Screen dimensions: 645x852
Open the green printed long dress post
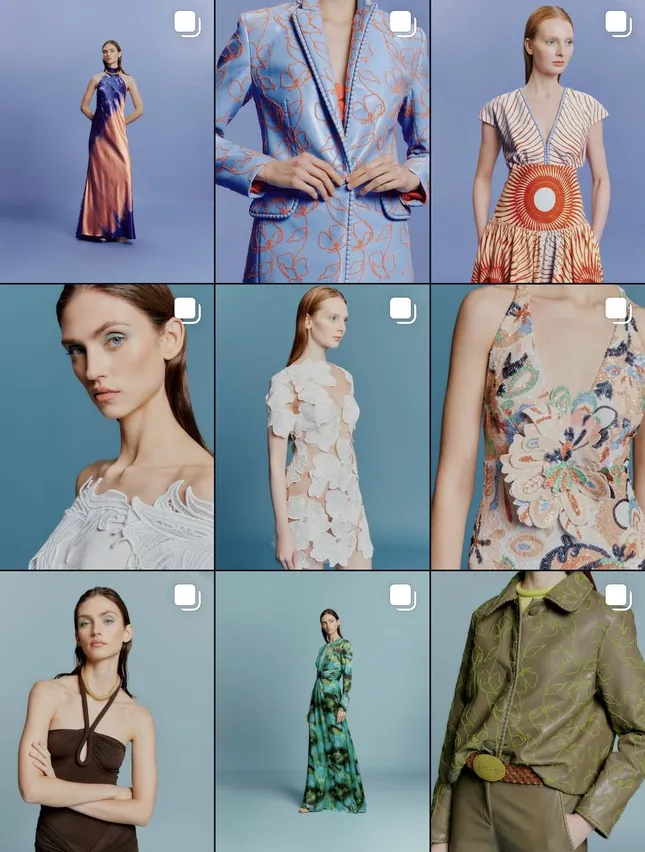point(322,712)
